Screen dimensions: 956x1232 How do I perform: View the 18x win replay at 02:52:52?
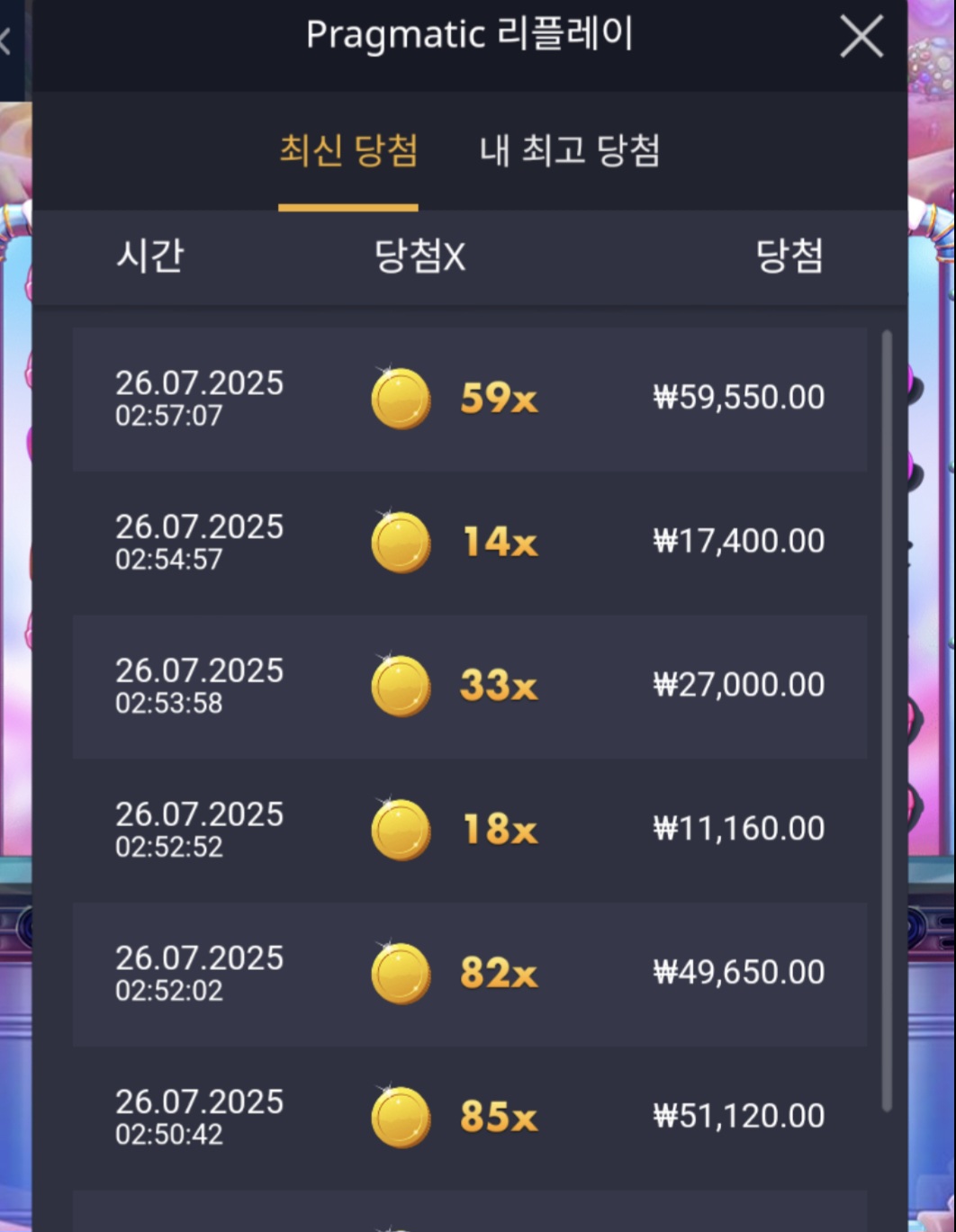469,830
